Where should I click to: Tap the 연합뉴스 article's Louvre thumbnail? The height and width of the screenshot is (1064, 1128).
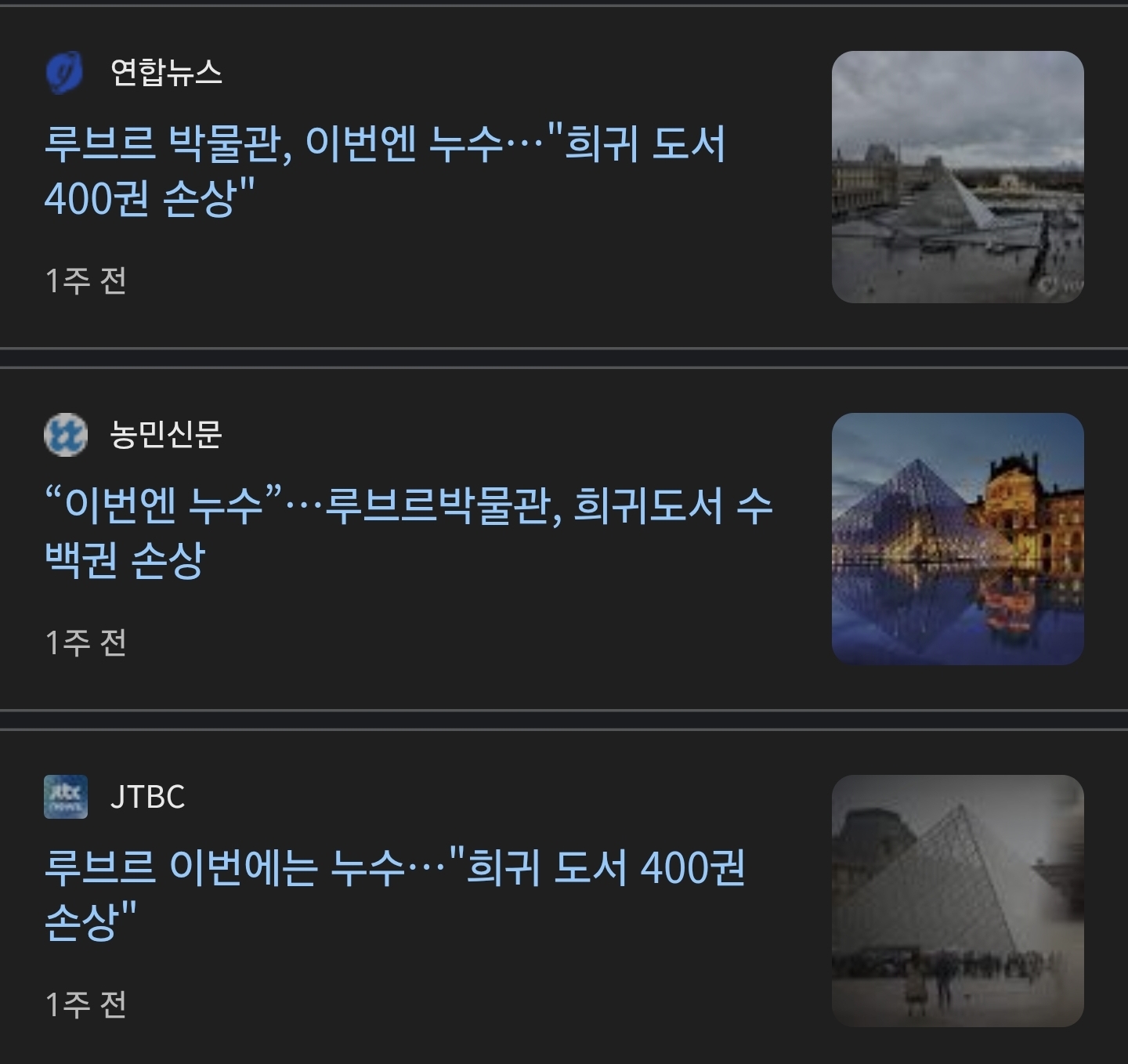[957, 177]
